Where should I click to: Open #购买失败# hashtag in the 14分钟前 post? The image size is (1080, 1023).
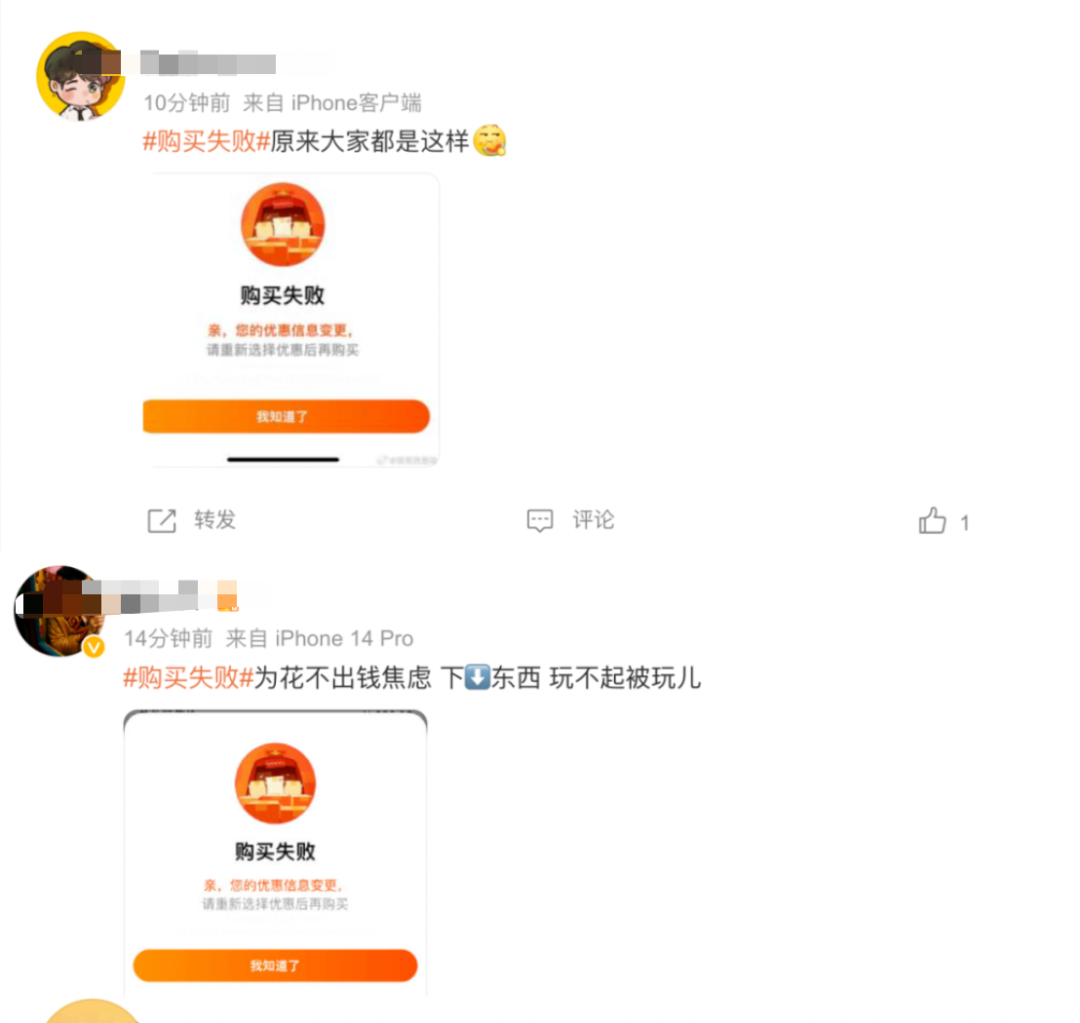pos(187,677)
